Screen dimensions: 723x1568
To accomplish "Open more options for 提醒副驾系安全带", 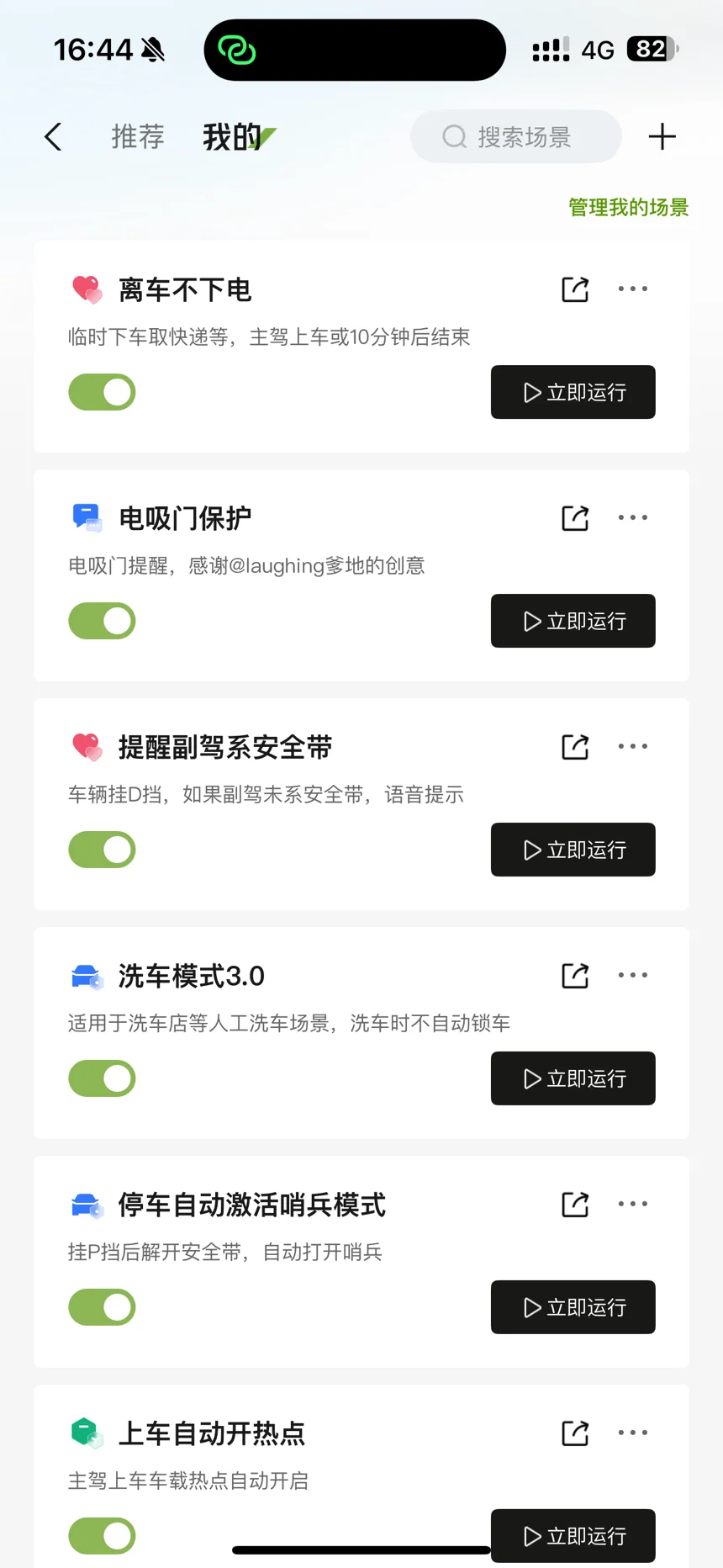I will 633,746.
